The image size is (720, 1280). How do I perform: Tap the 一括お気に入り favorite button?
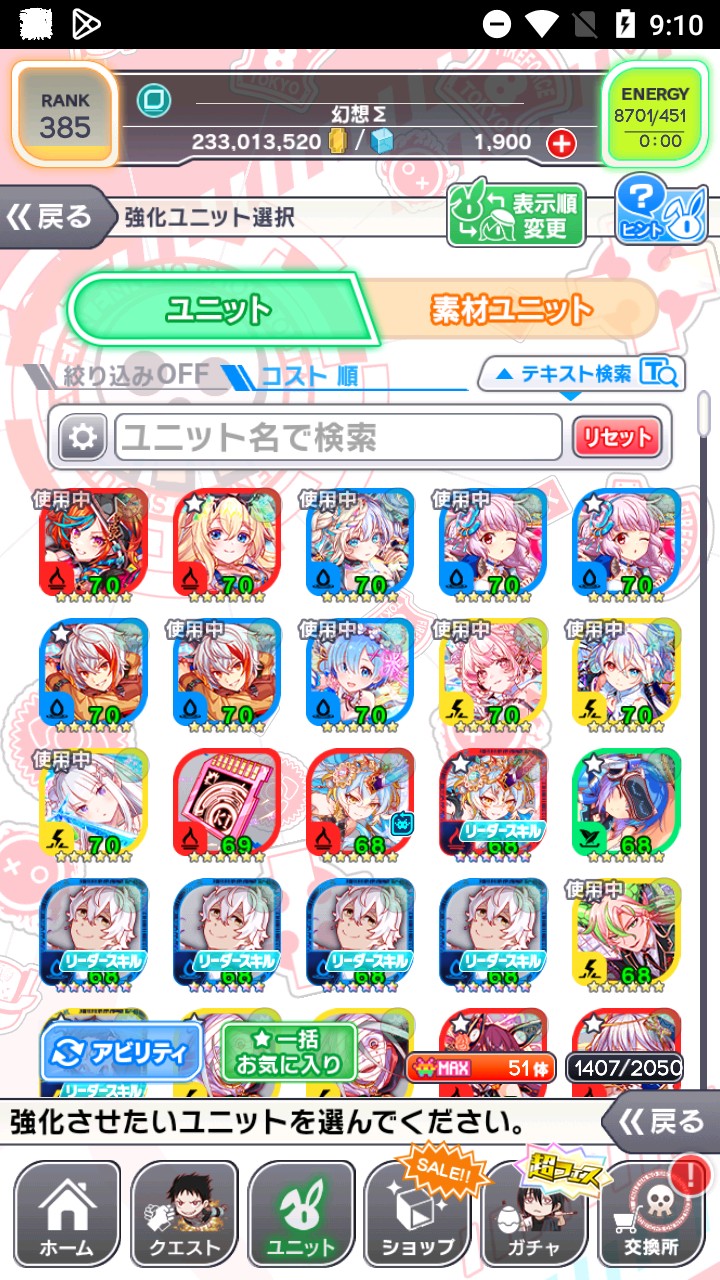(289, 1053)
